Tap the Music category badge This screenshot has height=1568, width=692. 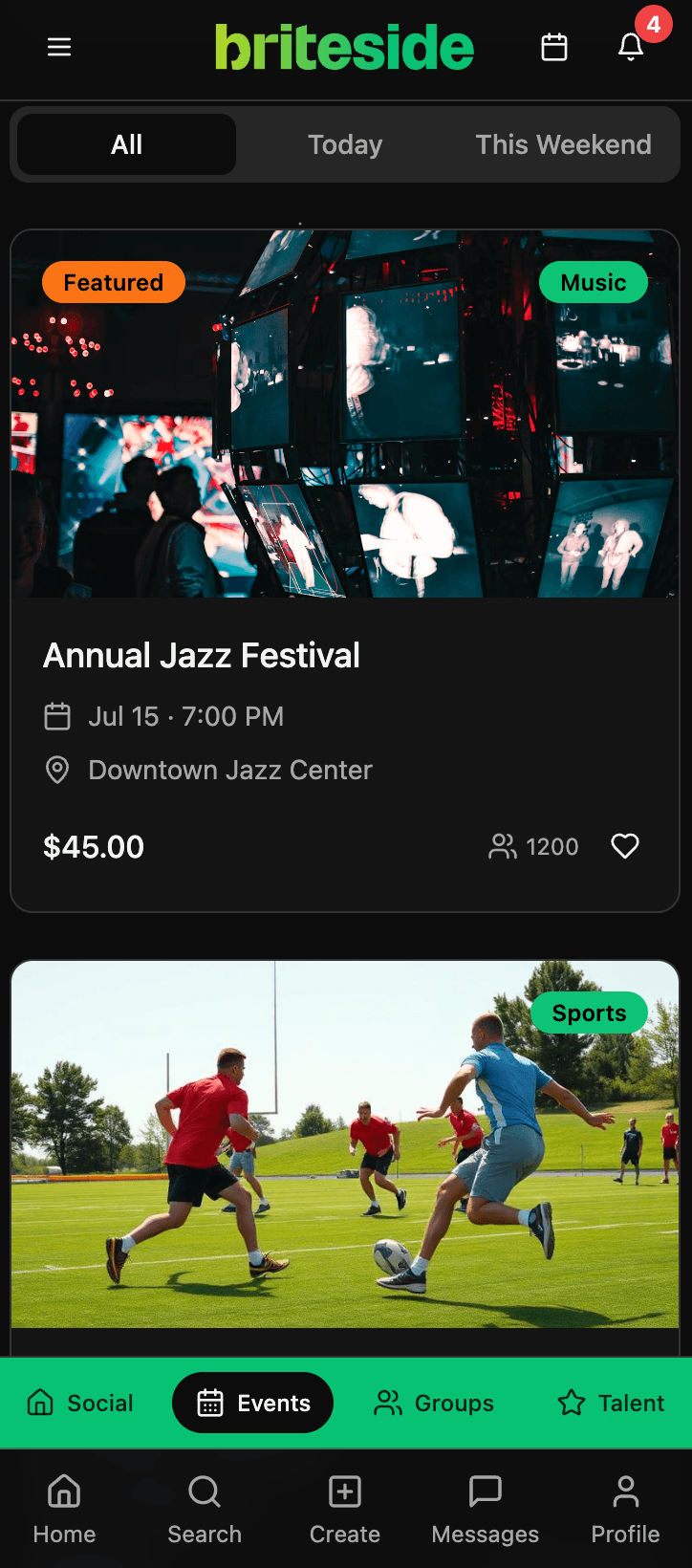pyautogui.click(x=593, y=282)
